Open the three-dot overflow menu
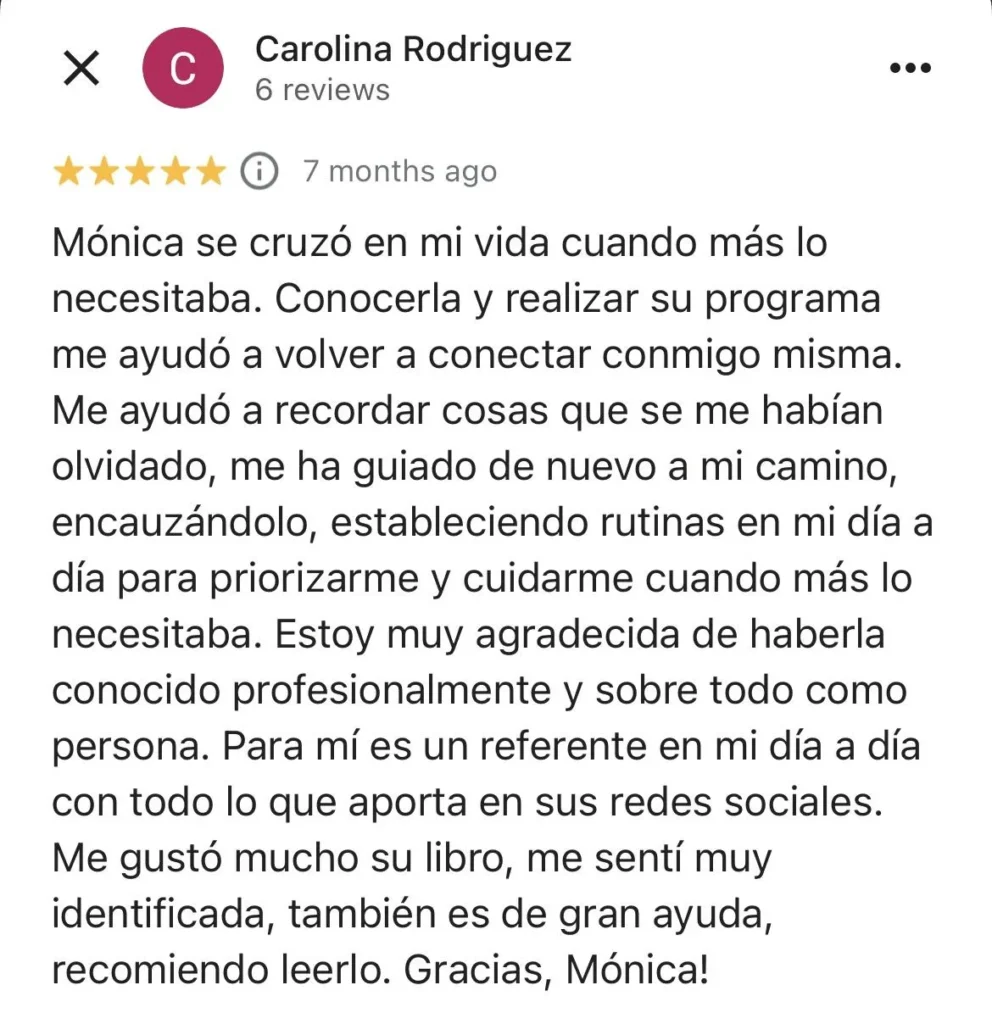 coord(910,68)
